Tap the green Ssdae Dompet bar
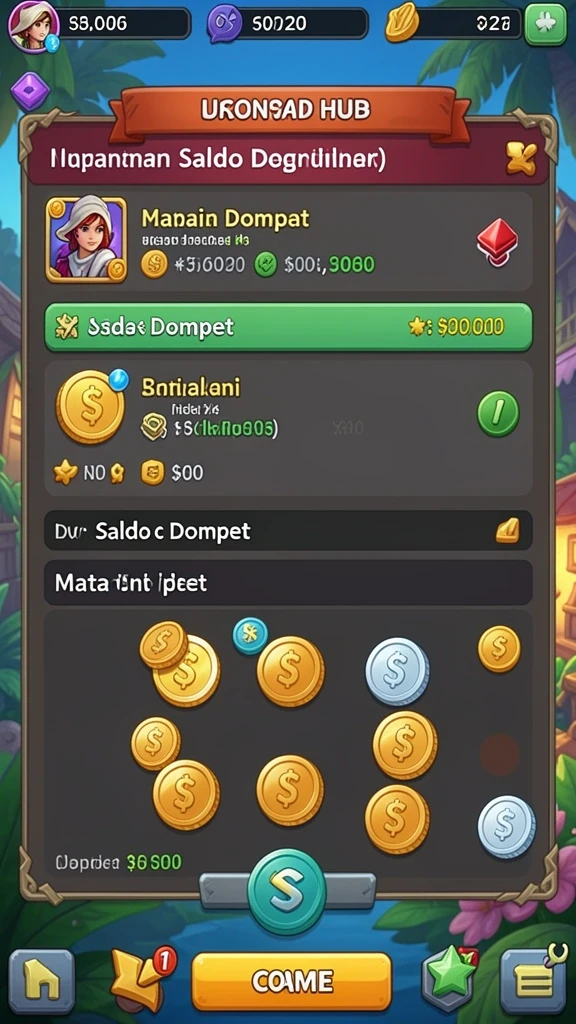The image size is (576, 1024). click(x=288, y=327)
